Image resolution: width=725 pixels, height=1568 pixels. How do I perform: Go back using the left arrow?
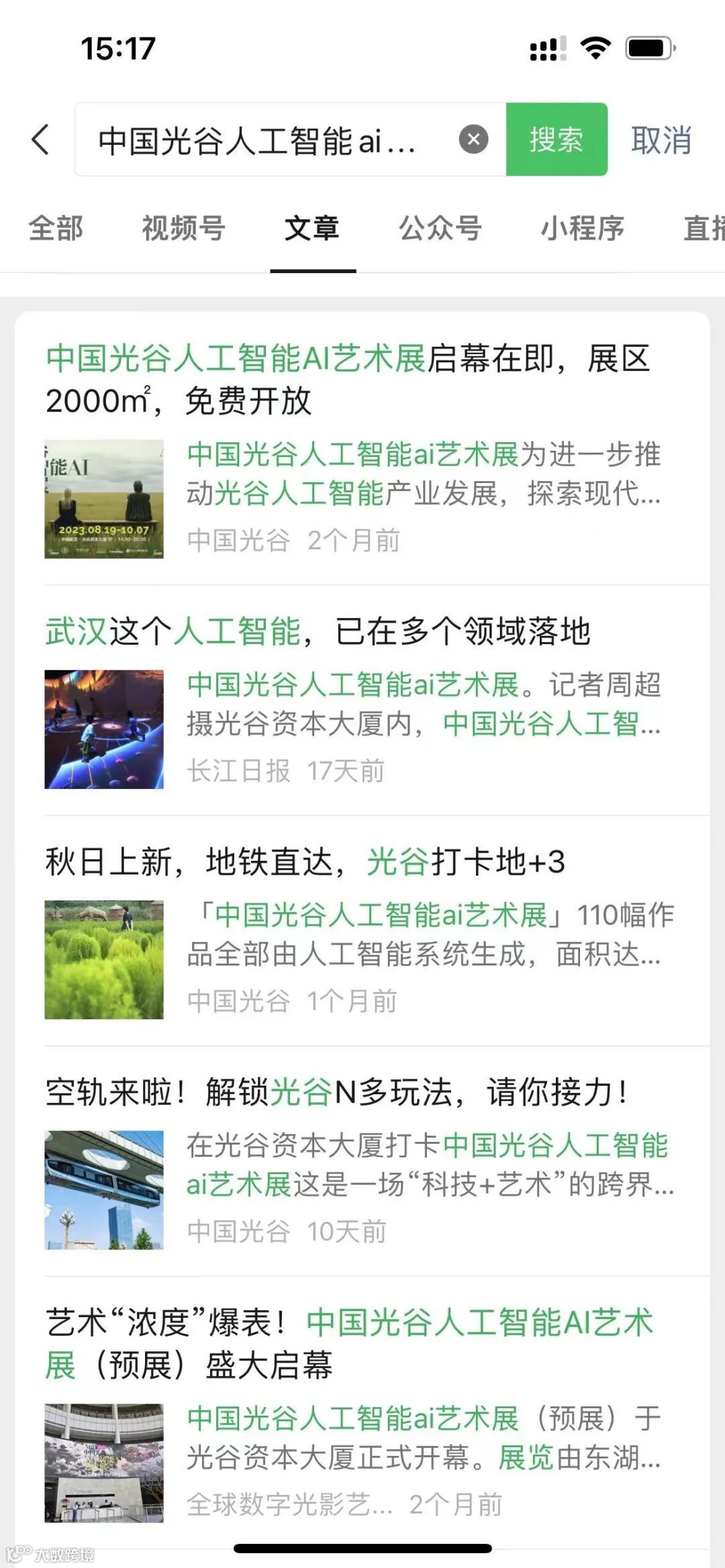pyautogui.click(x=40, y=140)
